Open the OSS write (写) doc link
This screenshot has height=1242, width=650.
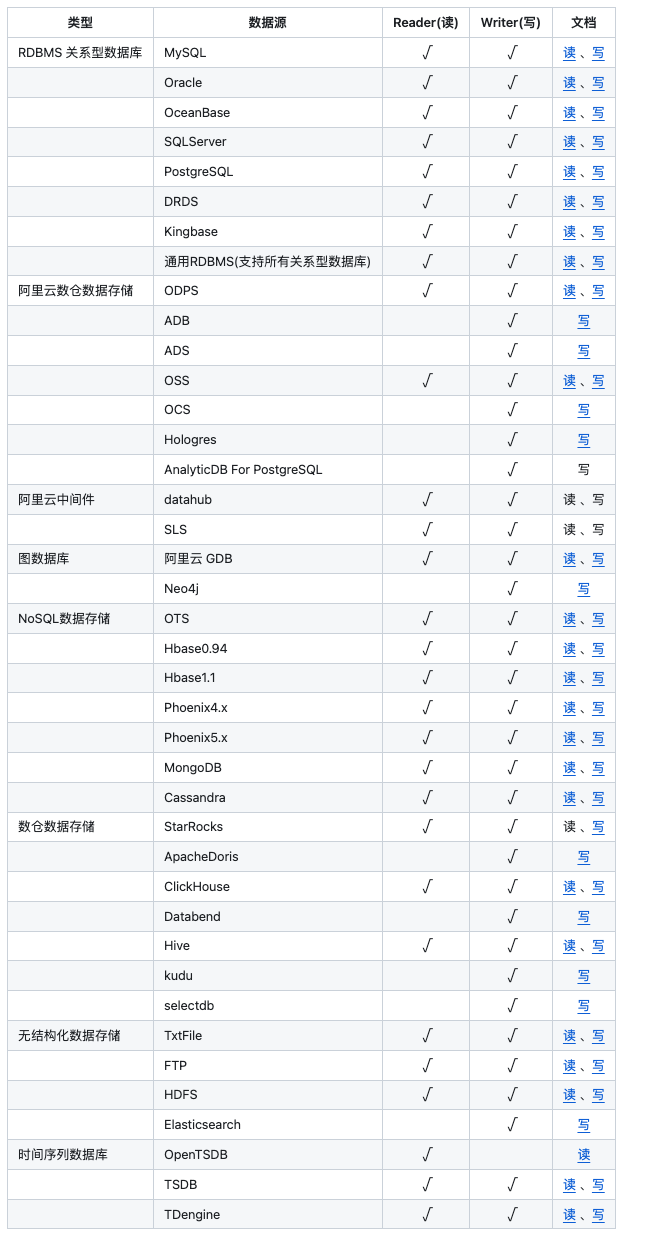598,381
